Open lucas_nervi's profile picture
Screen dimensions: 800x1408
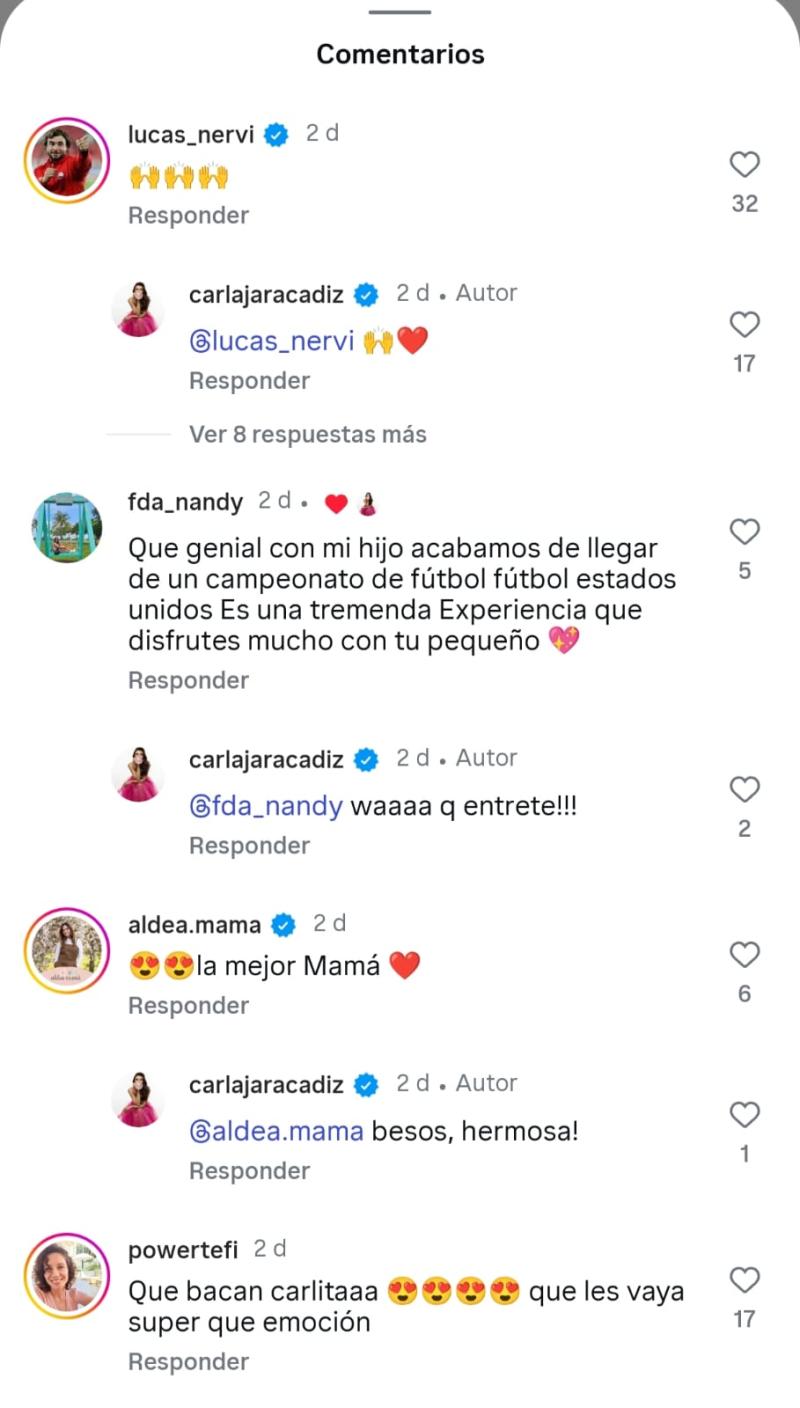67,161
